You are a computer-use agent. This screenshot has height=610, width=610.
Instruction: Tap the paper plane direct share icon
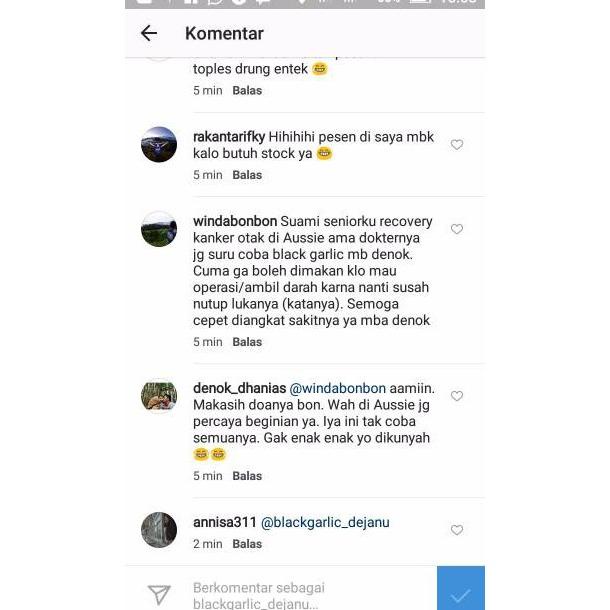pos(159,595)
